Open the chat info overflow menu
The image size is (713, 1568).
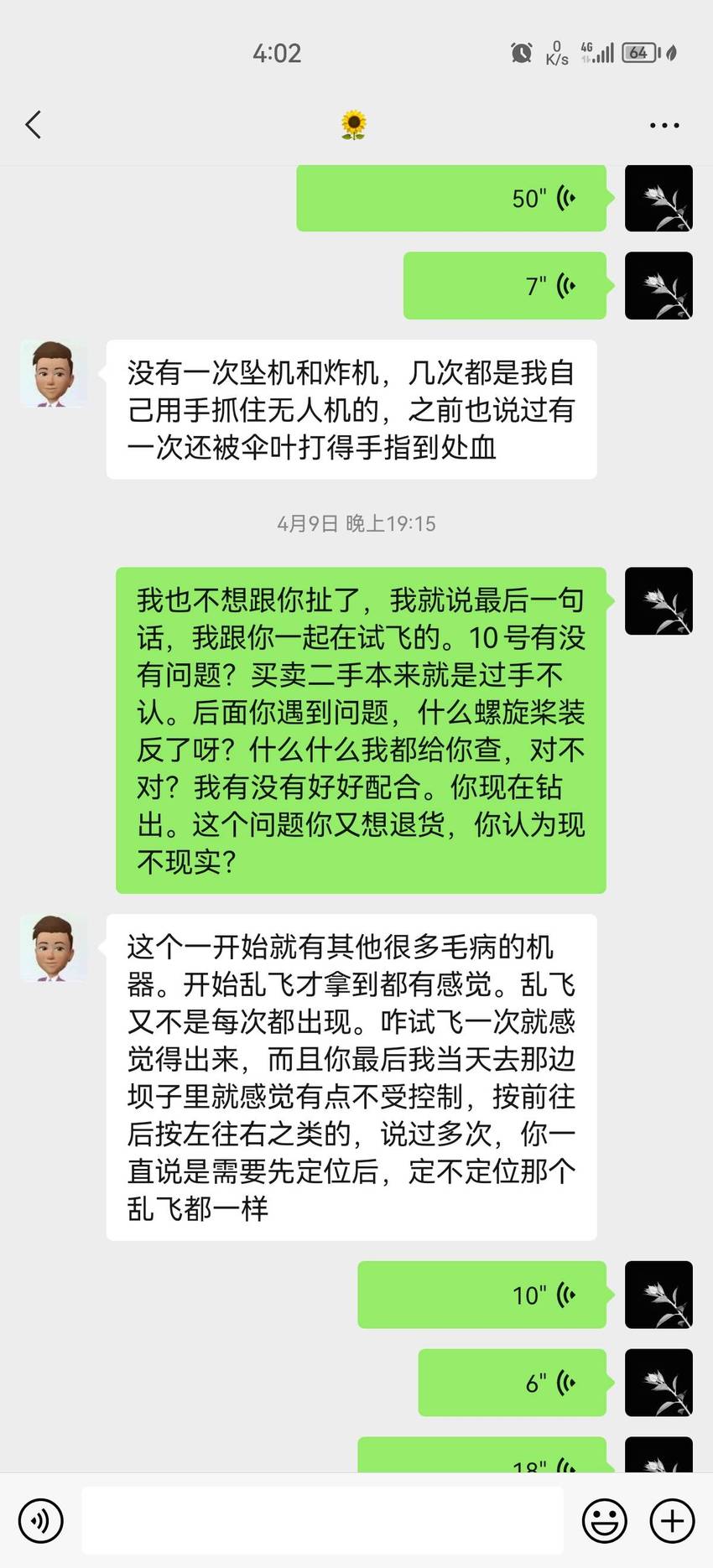[664, 126]
